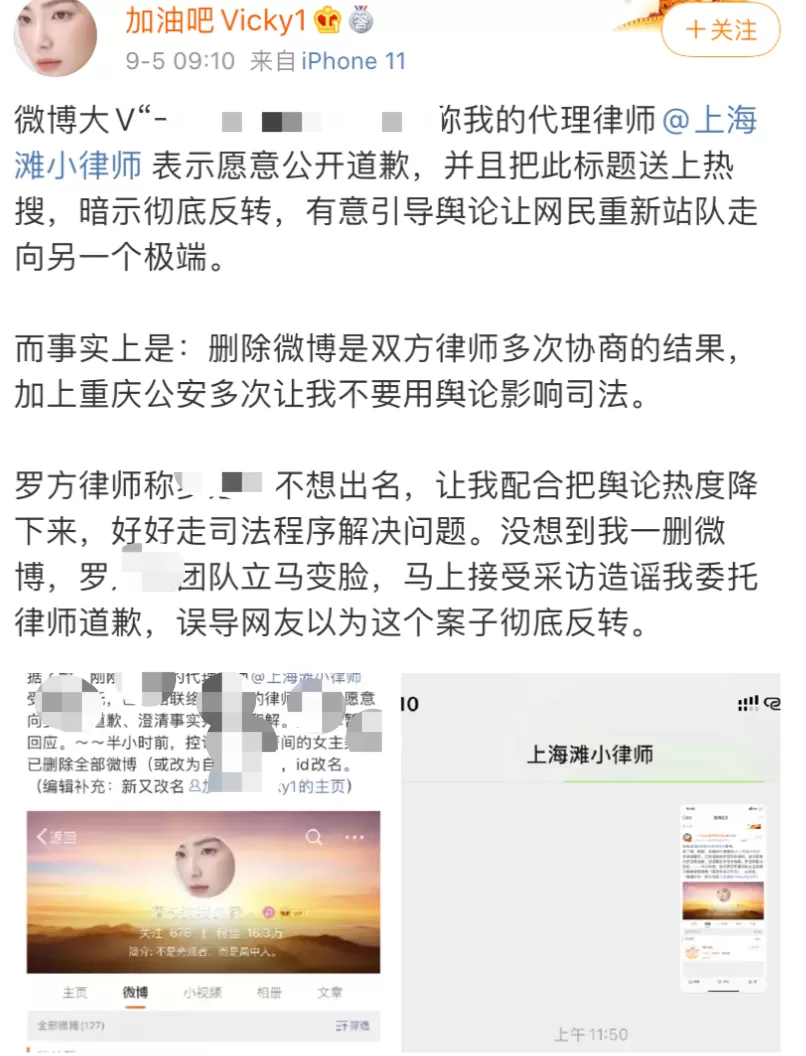The image size is (806, 1056).
Task: View the right 上海滩小律师 chat image
Action: [591, 862]
